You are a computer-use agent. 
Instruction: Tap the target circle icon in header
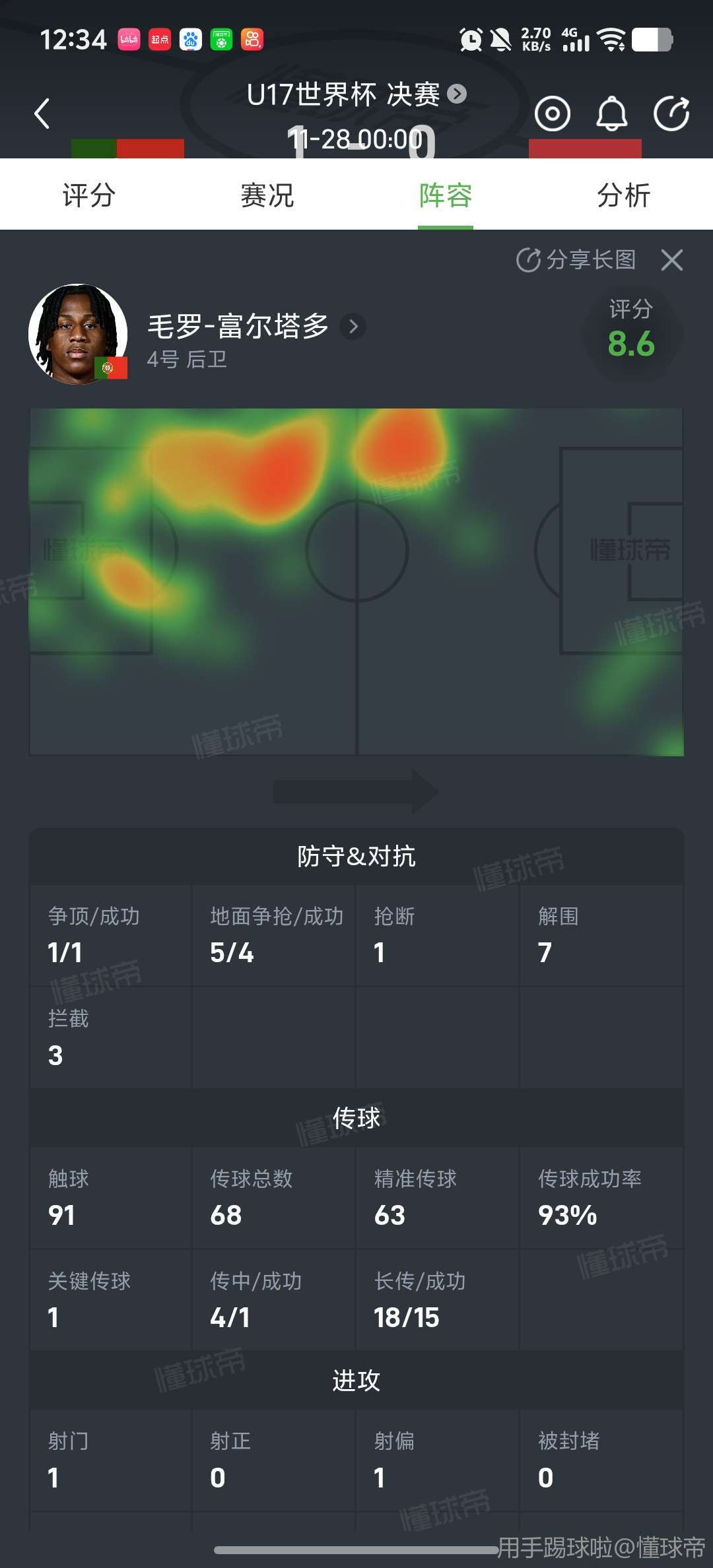point(552,114)
